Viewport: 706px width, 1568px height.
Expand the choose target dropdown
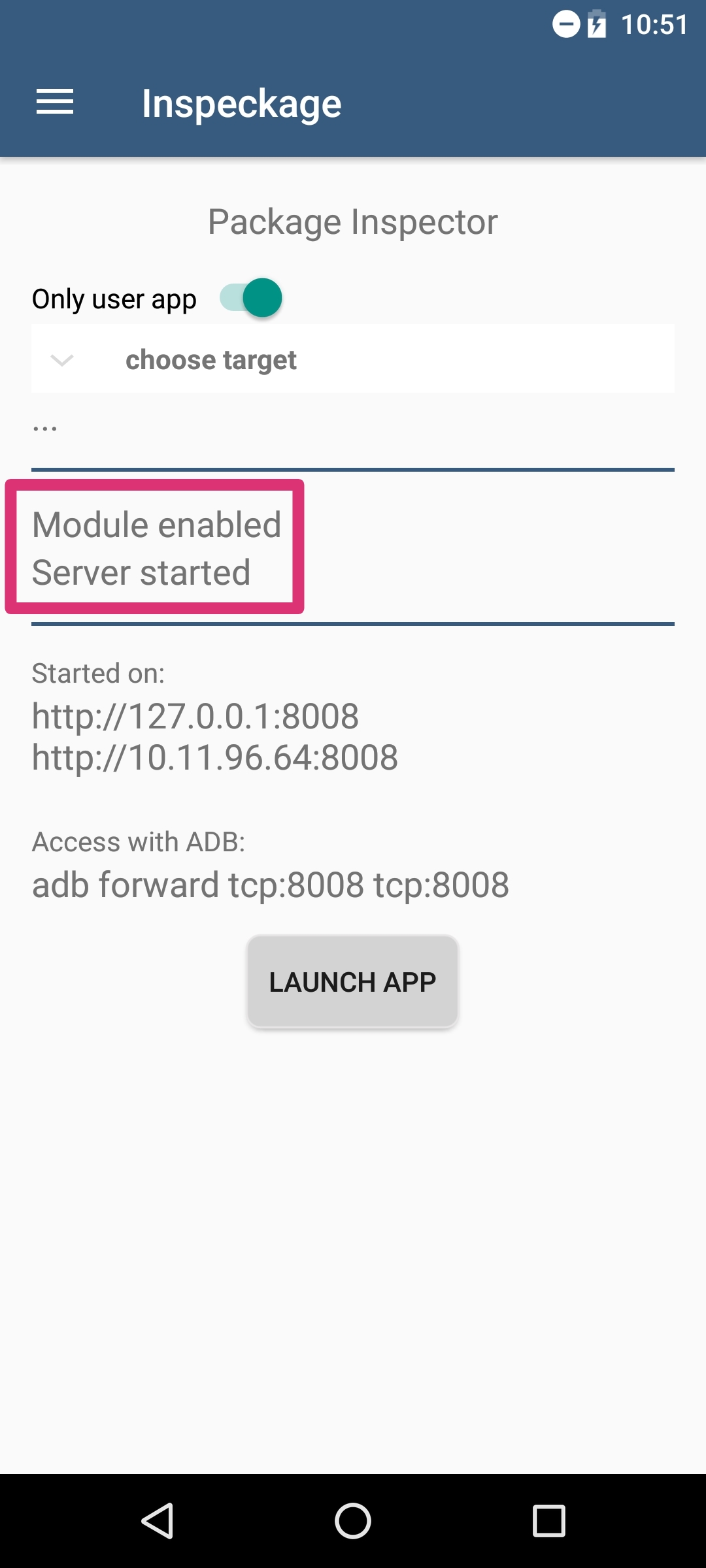coord(353,359)
